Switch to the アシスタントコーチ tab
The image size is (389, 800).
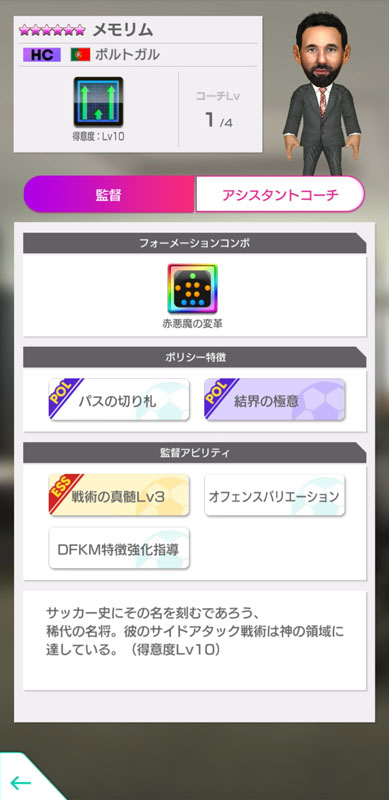(x=280, y=194)
